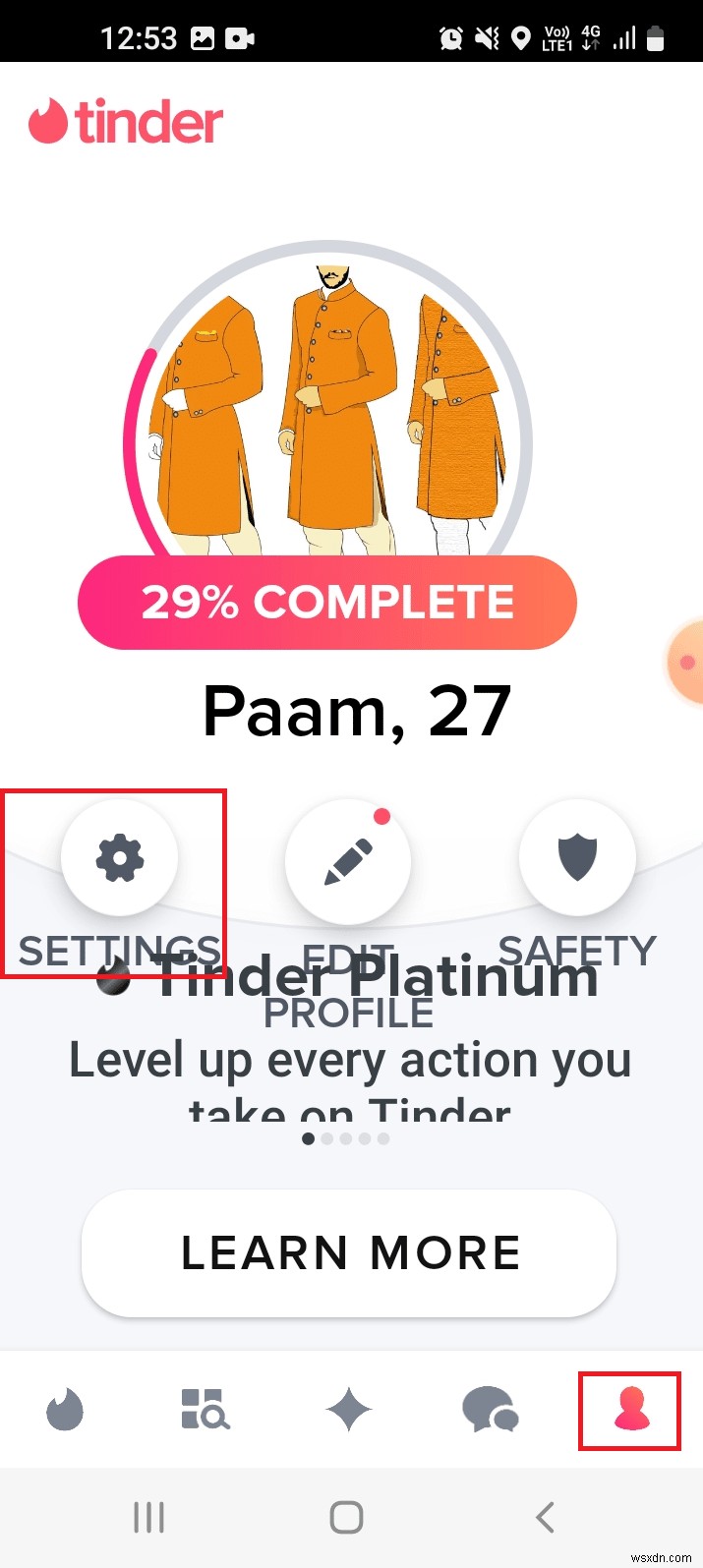The height and width of the screenshot is (1568, 703).
Task: Select the Profile tab
Action: (x=630, y=1411)
